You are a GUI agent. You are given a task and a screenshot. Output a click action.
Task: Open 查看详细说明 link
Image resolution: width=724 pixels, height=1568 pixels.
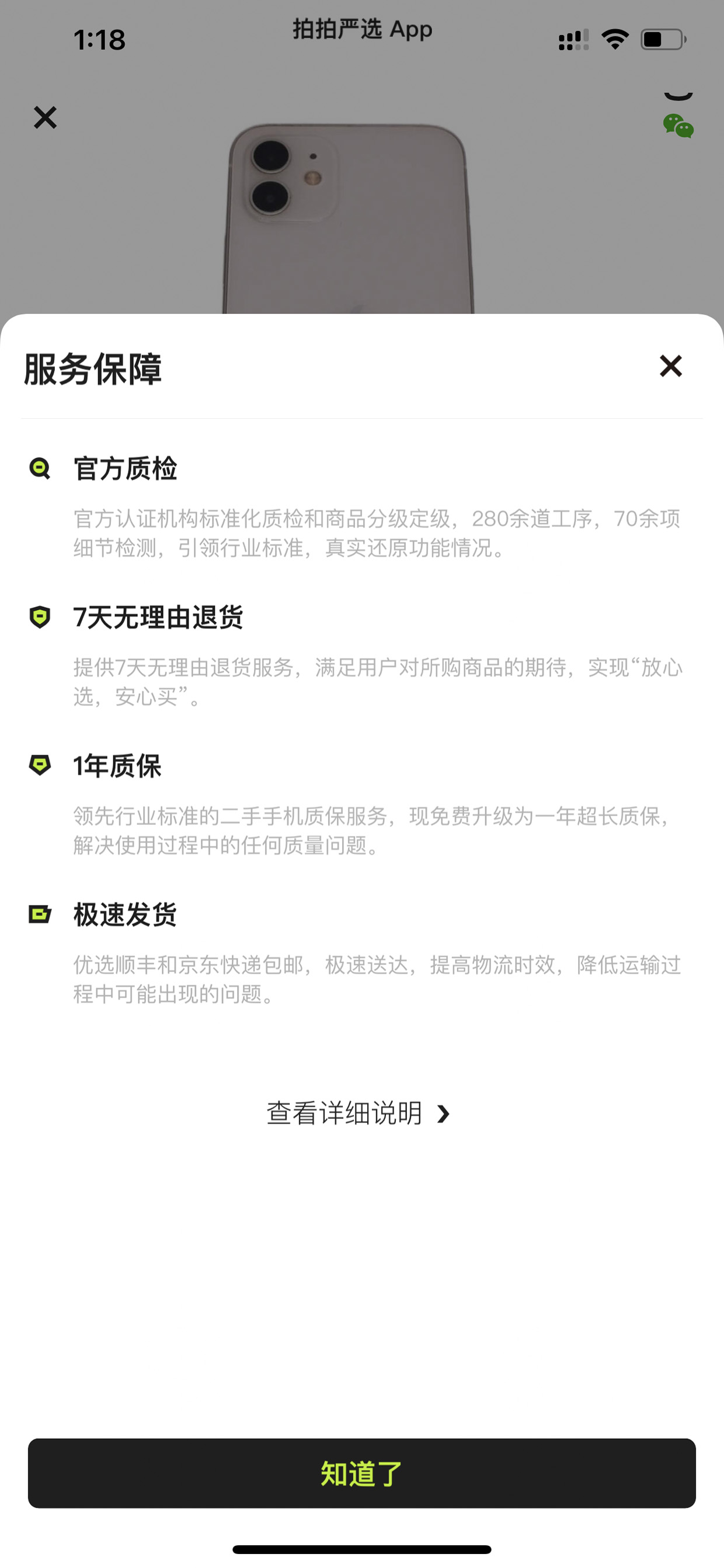click(358, 1113)
